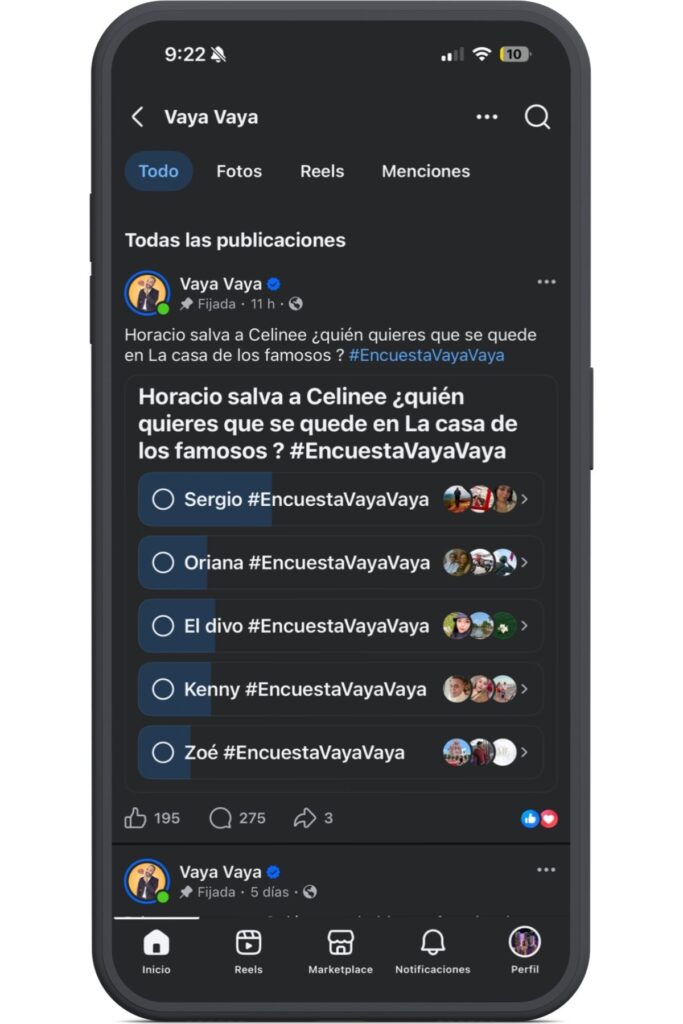Open overflow menu on the 11 h post
Image resolution: width=683 pixels, height=1024 pixels.
546,282
